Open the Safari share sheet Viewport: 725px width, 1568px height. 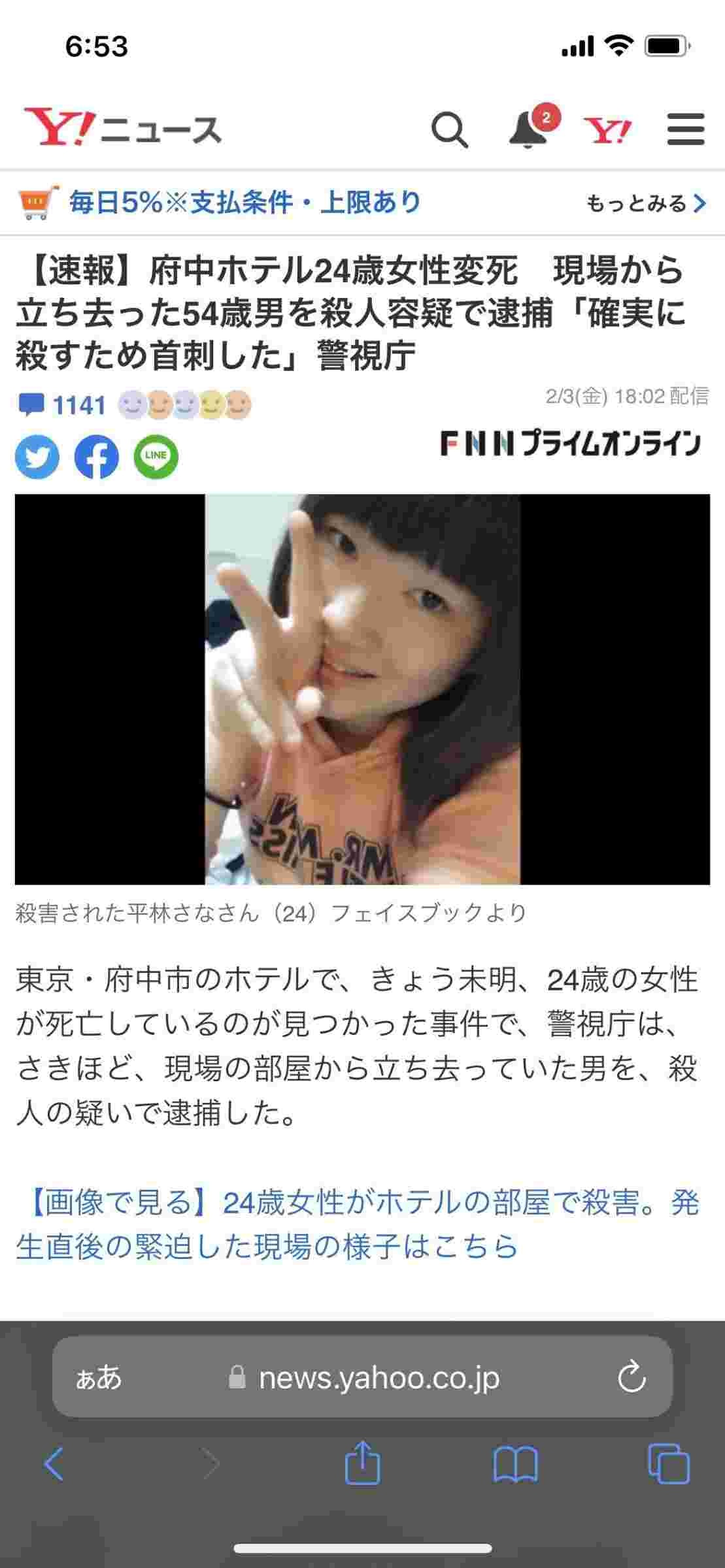(362, 1463)
